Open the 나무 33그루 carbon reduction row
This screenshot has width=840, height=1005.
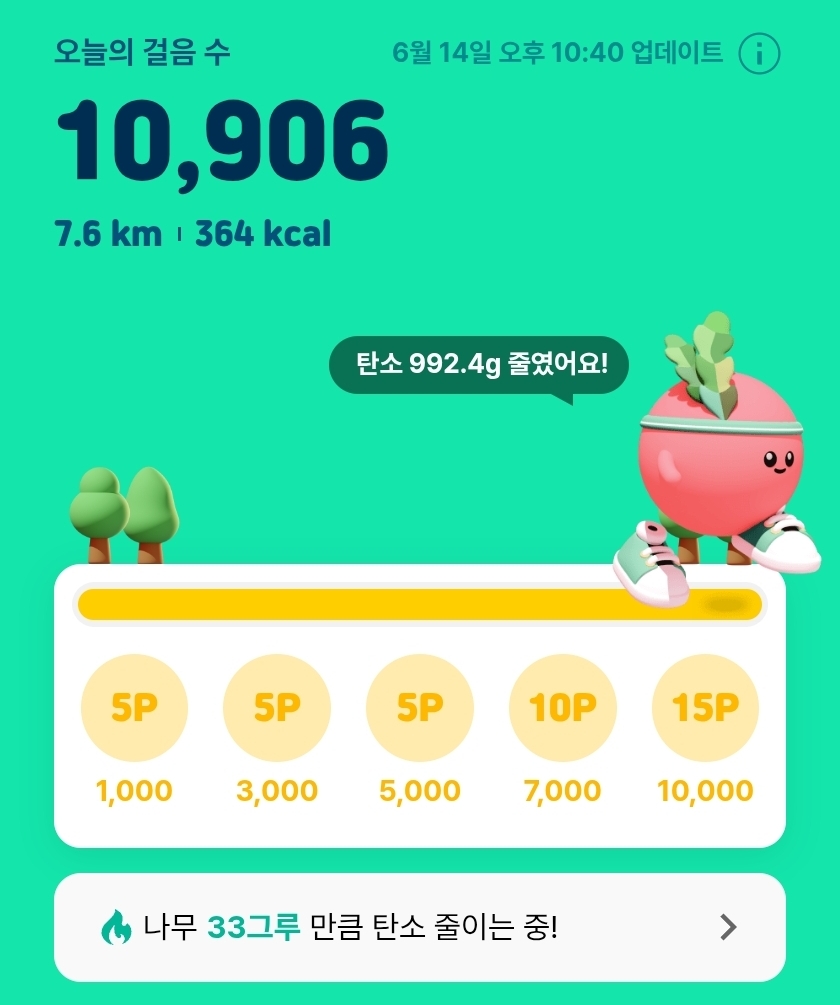tap(420, 927)
